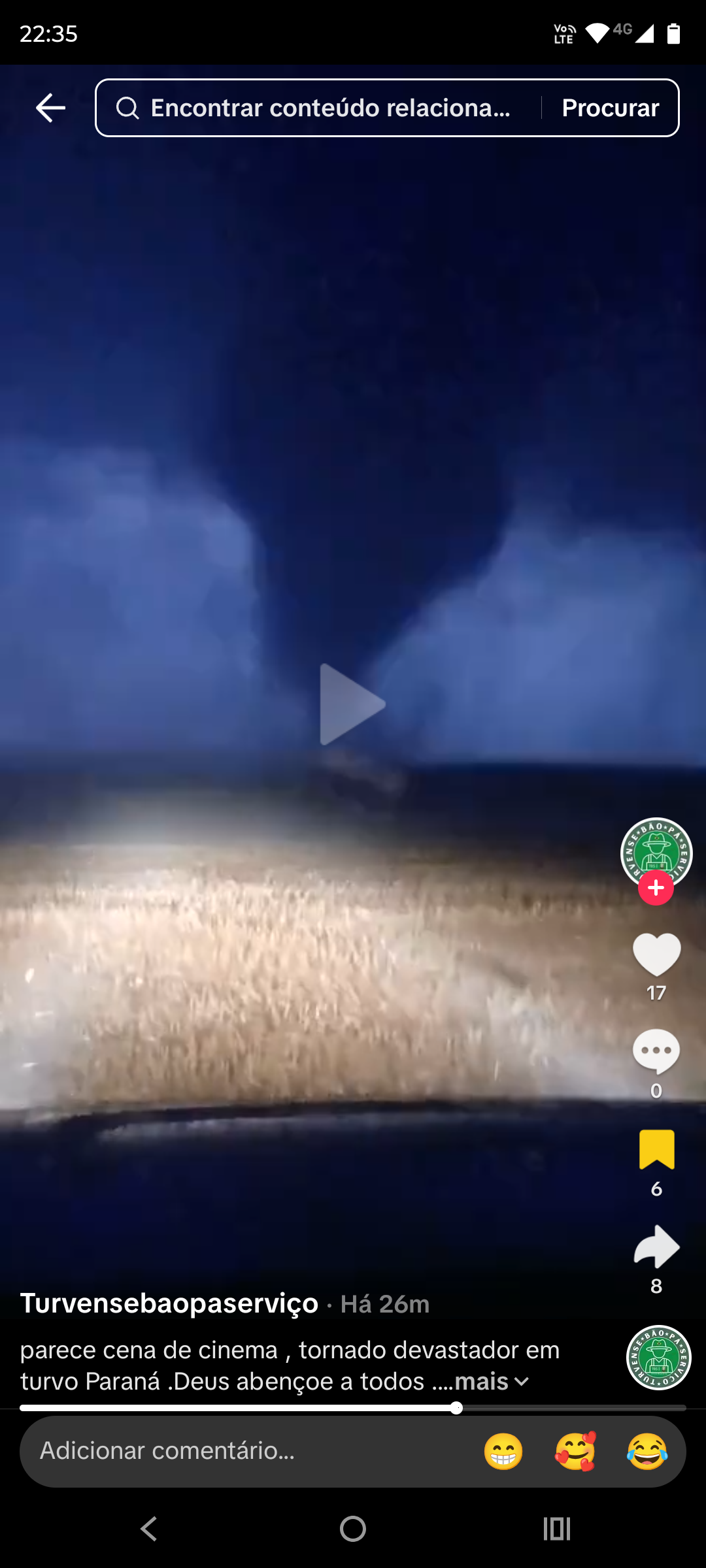Image resolution: width=706 pixels, height=1568 pixels.
Task: Open the sound disc at bottom right
Action: coord(659,1358)
